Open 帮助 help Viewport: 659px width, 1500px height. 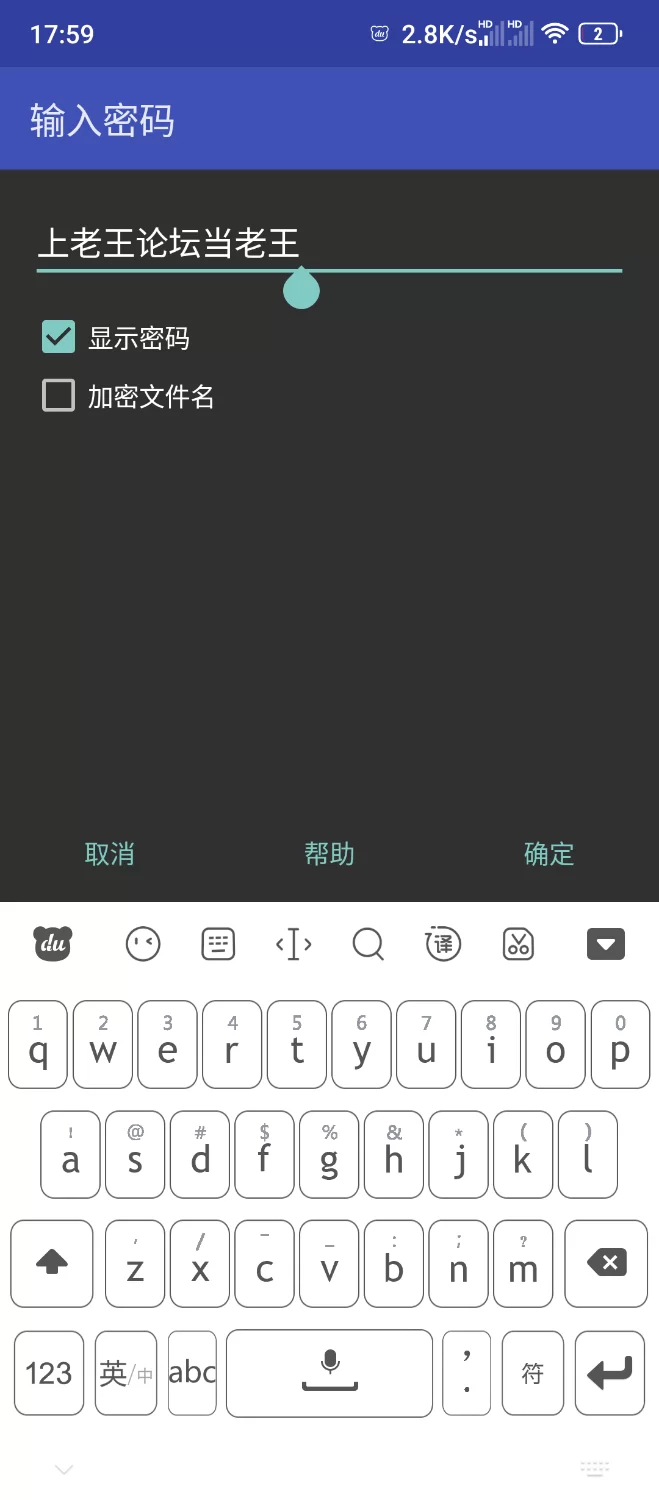coord(329,853)
